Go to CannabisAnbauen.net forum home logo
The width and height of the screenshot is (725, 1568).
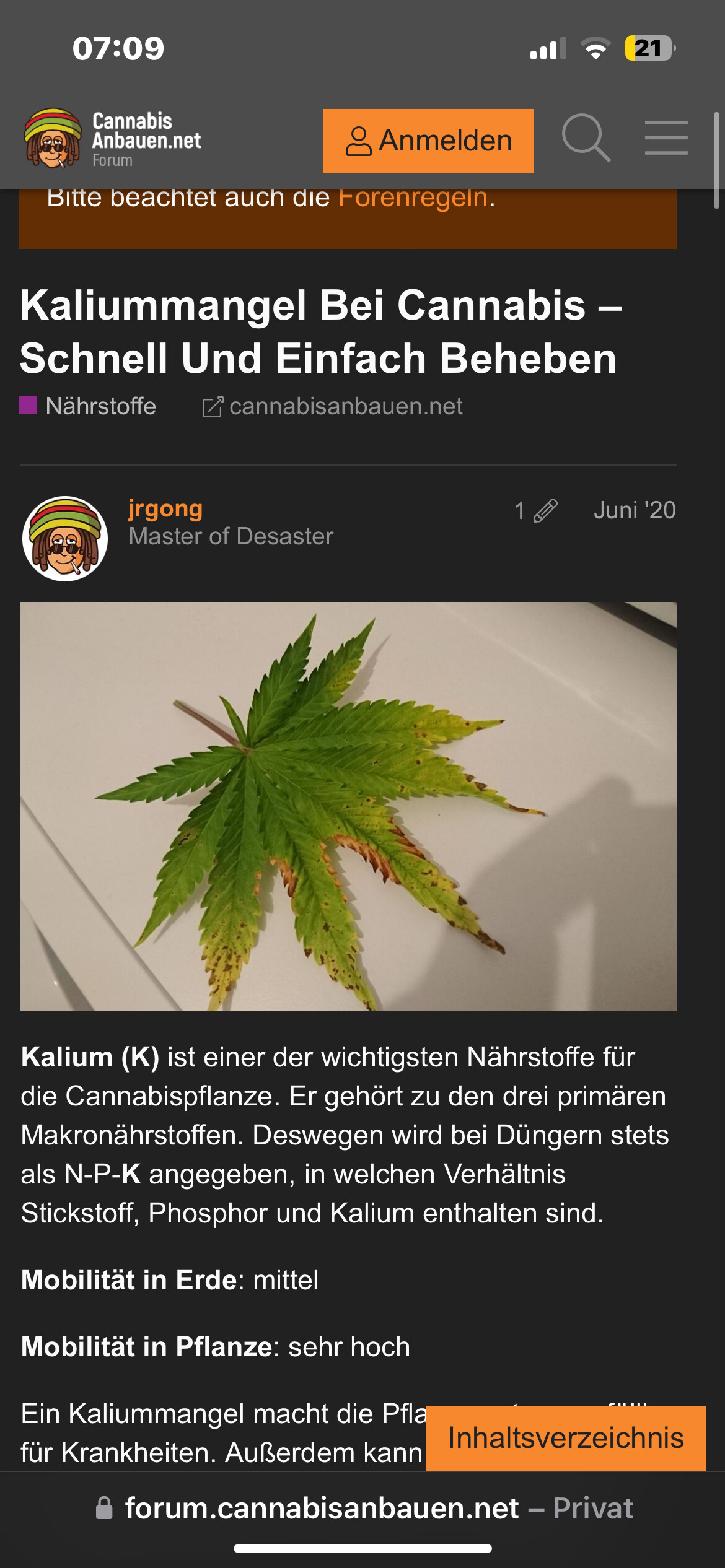[113, 139]
